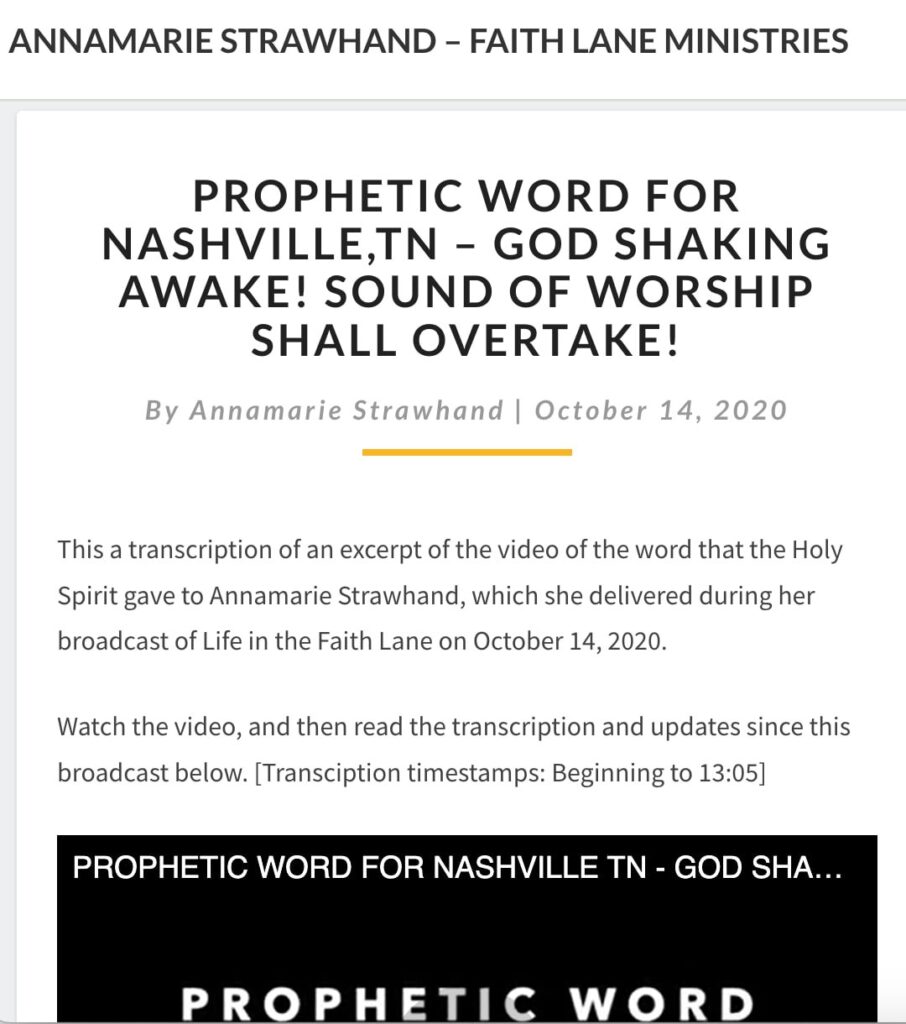Open the video title Prophetic Word for Nashville

pyautogui.click(x=457, y=867)
